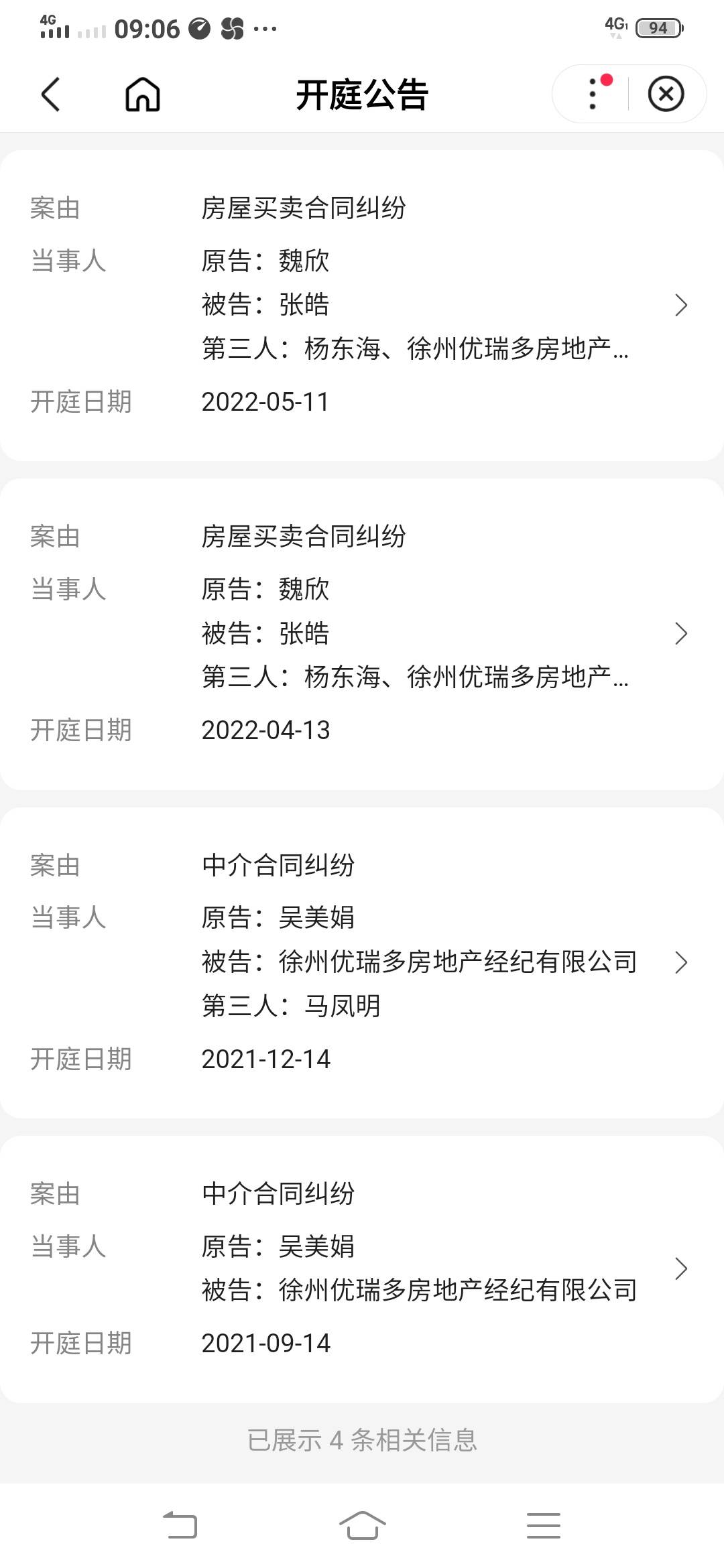The height and width of the screenshot is (1568, 724).
Task: Tap the system back navigation button
Action: [x=180, y=1526]
